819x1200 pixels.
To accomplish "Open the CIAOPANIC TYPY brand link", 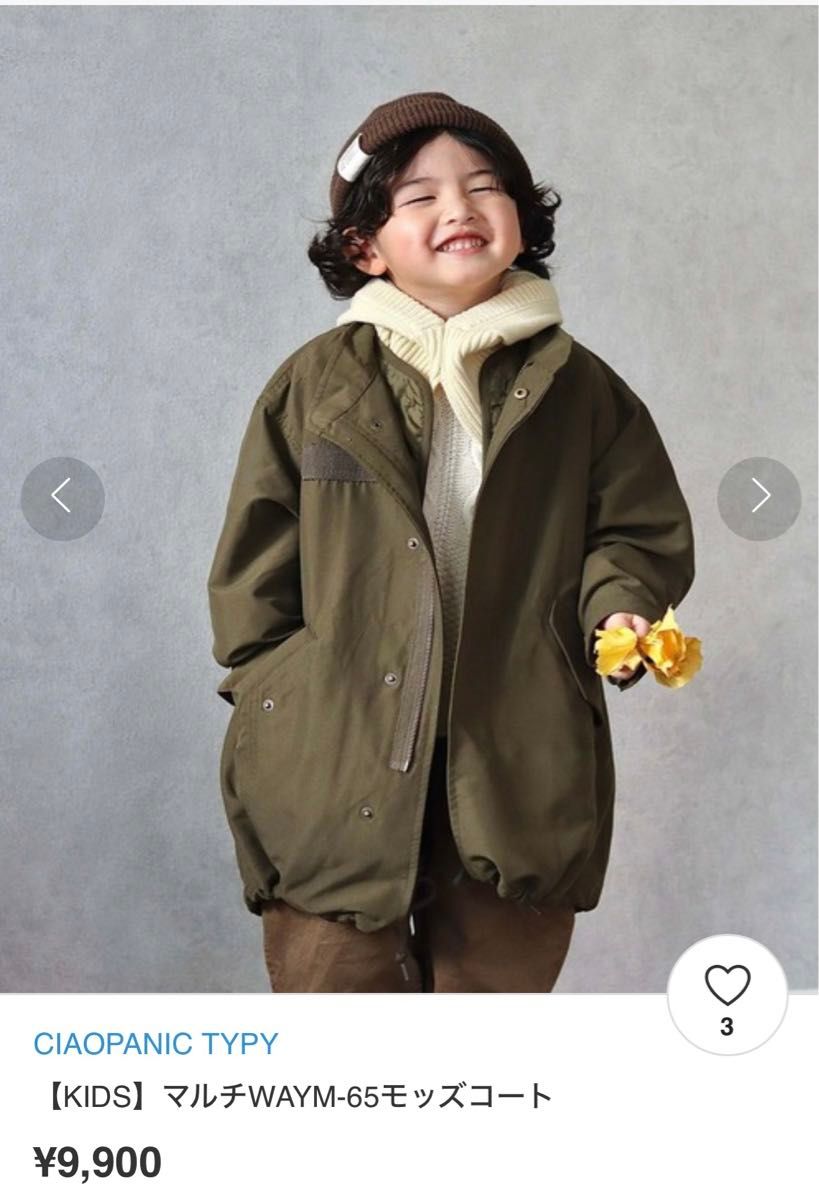I will [155, 1044].
